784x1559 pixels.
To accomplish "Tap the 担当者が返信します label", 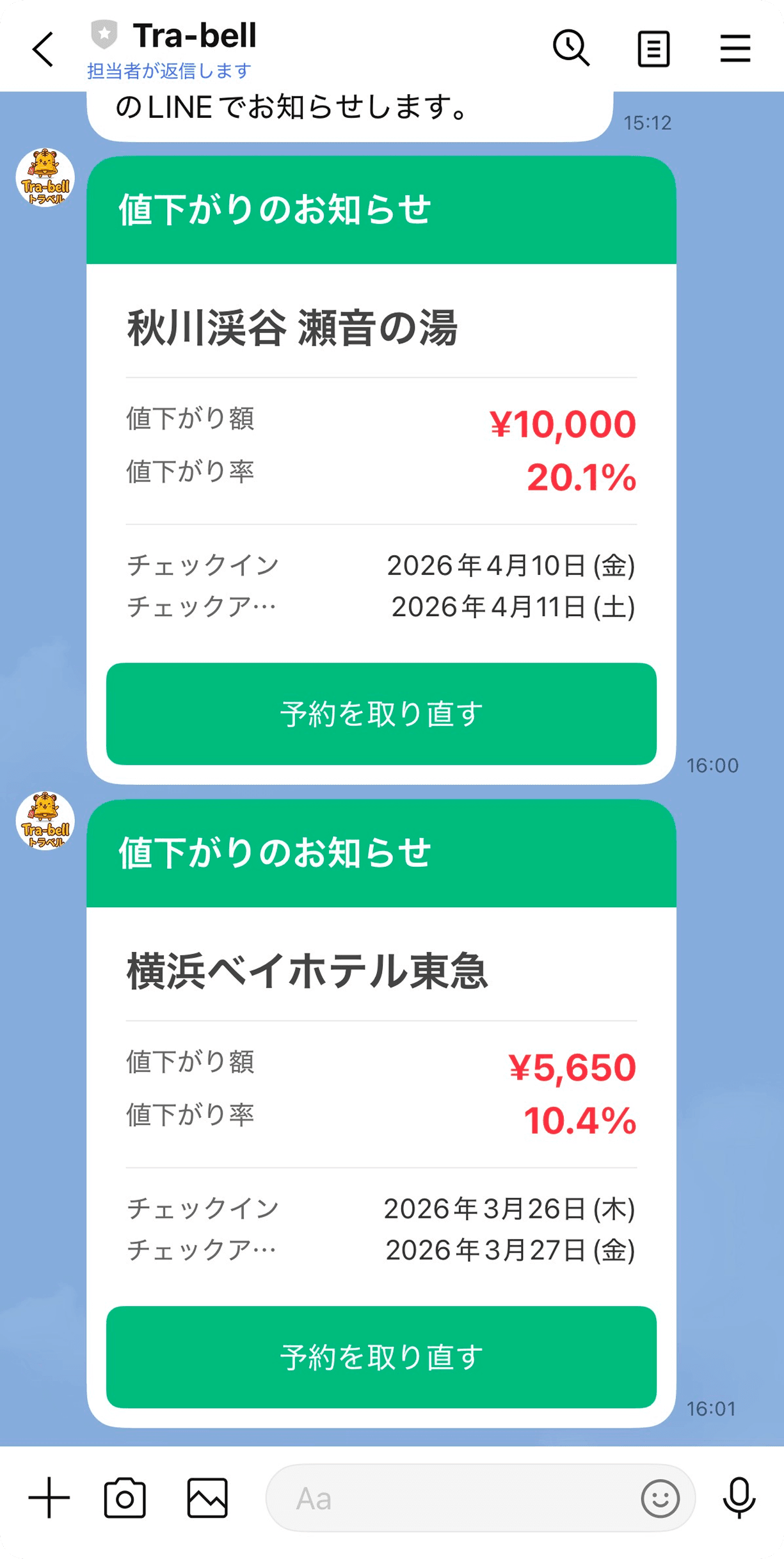I will tap(170, 70).
